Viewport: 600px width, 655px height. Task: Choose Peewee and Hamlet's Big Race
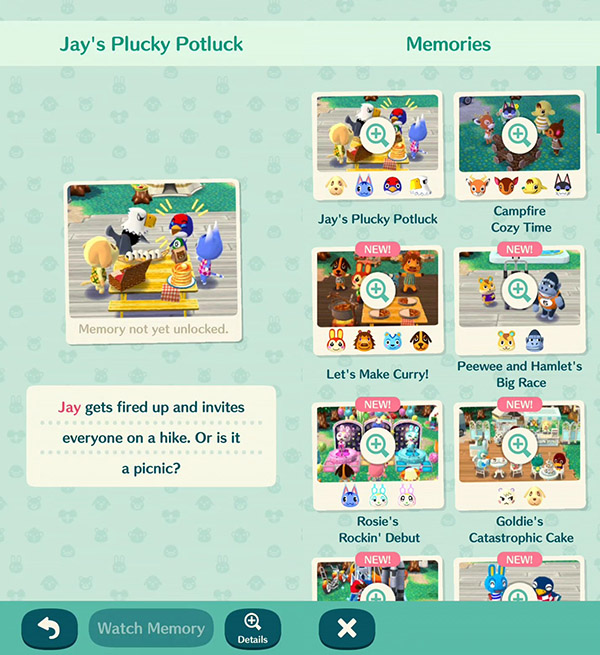tap(519, 291)
